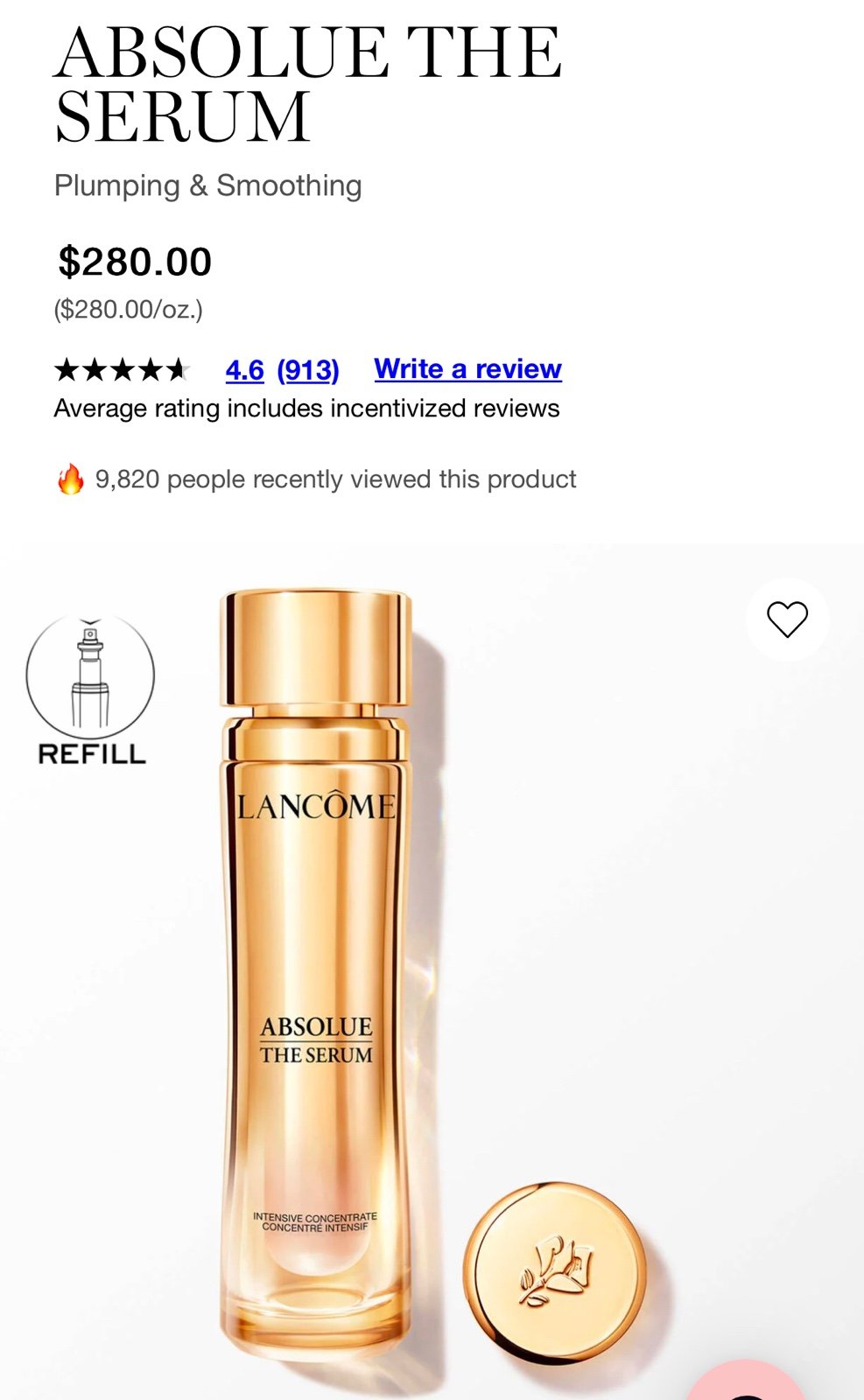Add the serum to wishlist with heart

pos(787,619)
